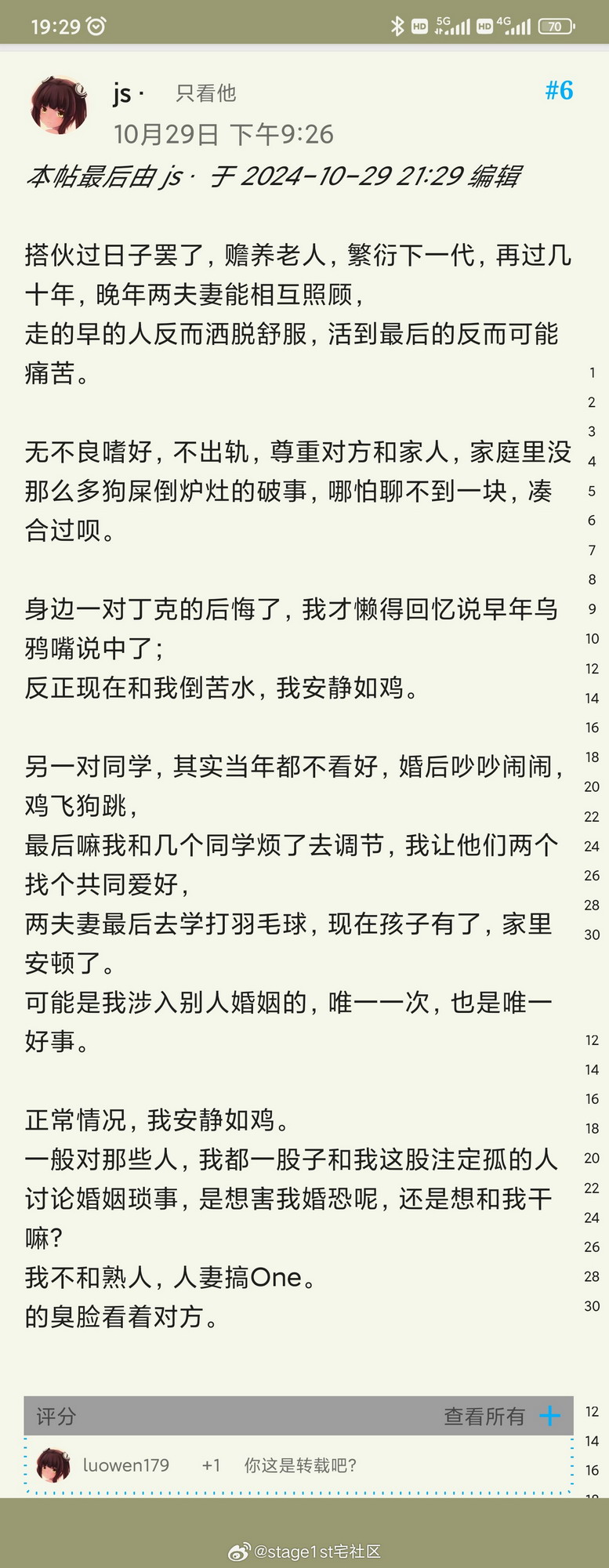Open rater luowen179's profile
This screenshot has width=609, height=1568.
point(125,1465)
